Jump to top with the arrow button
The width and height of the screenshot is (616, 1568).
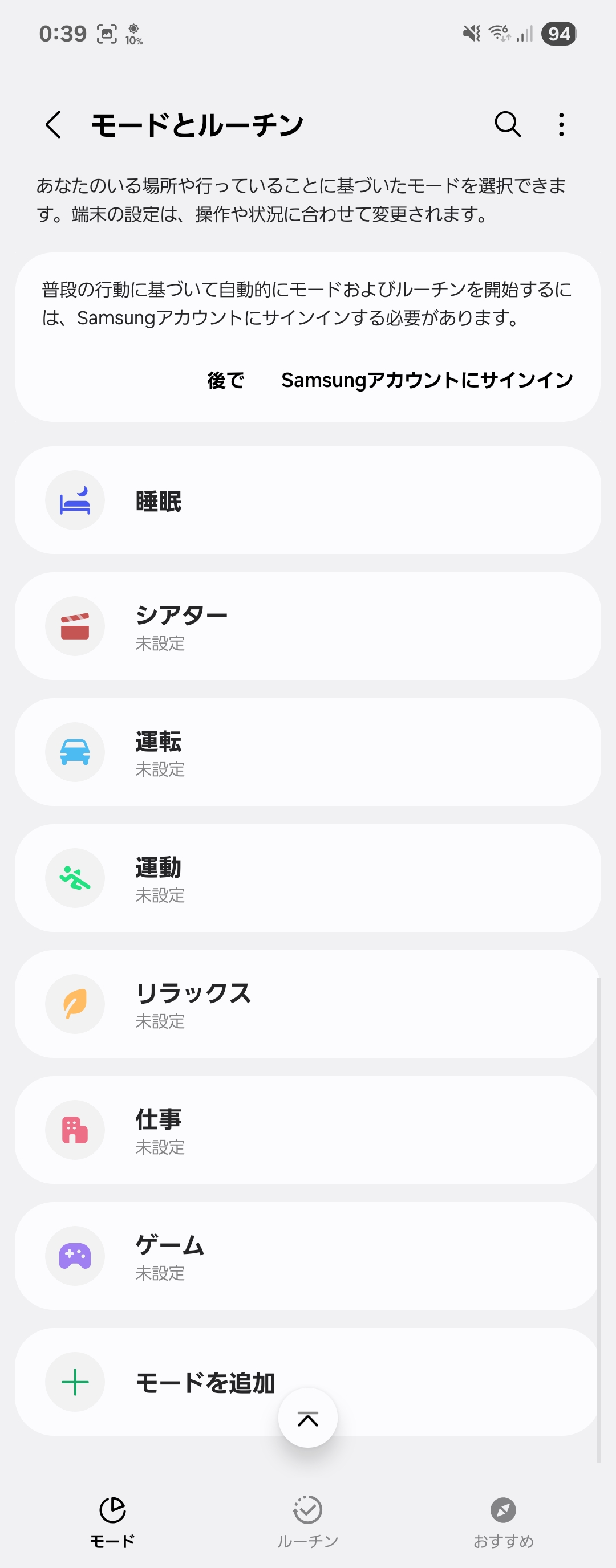click(x=307, y=1418)
